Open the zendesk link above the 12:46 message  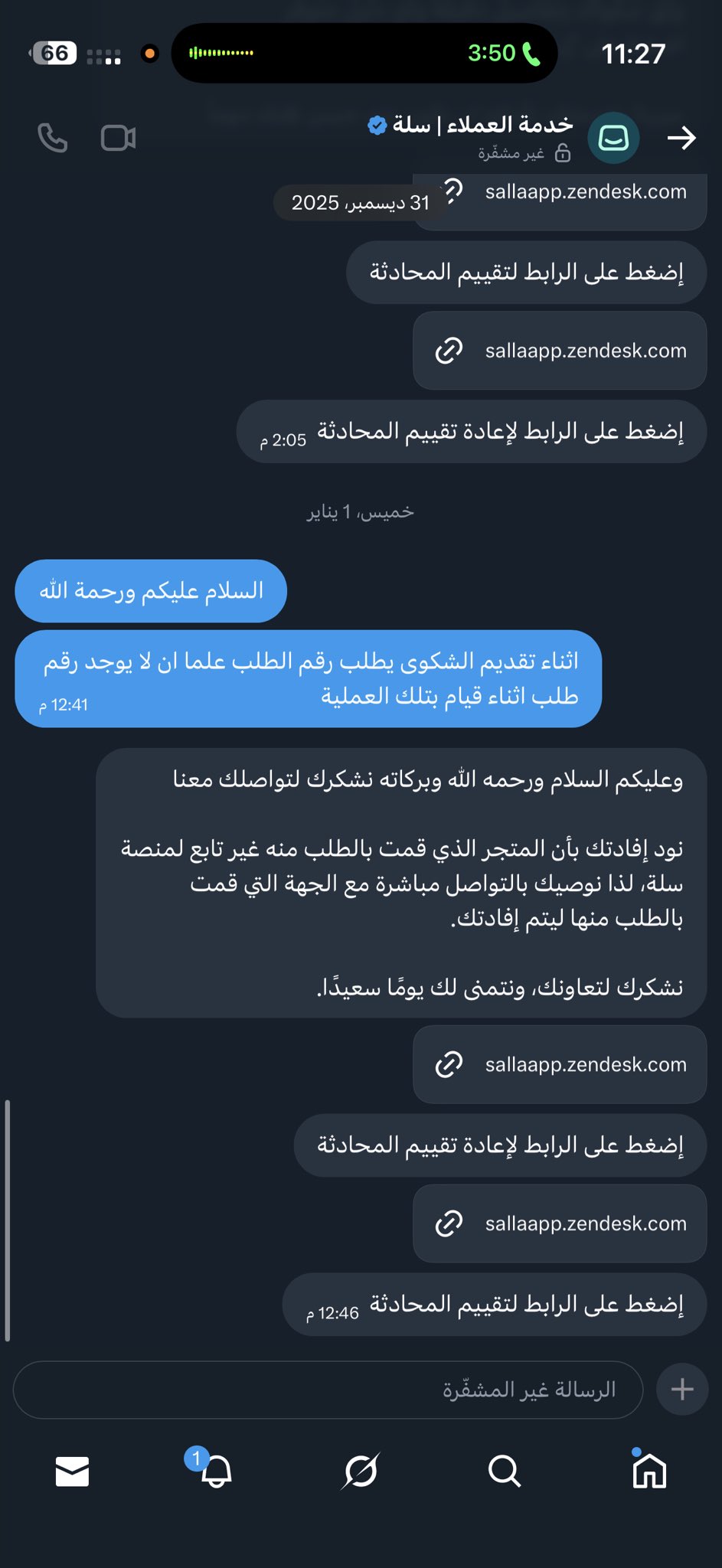coord(560,1223)
